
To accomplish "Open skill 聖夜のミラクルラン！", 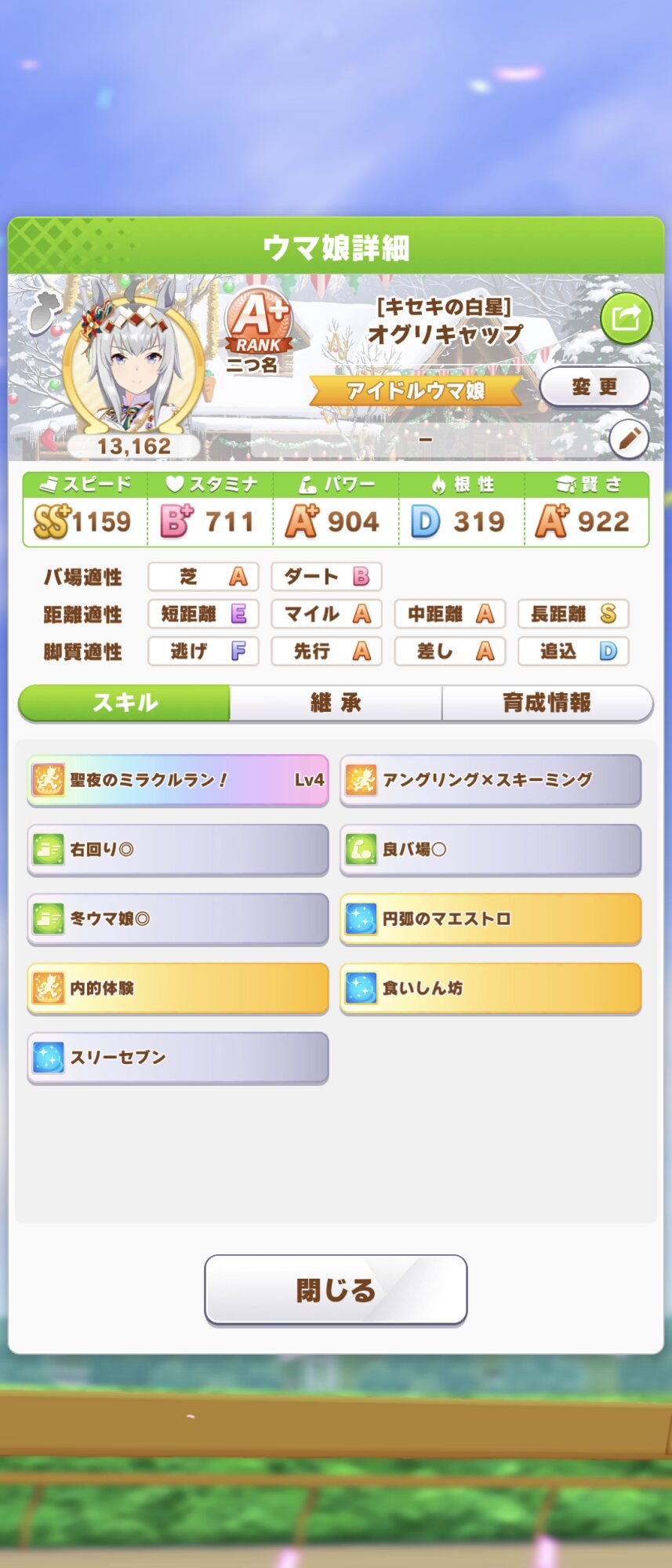I will click(178, 780).
